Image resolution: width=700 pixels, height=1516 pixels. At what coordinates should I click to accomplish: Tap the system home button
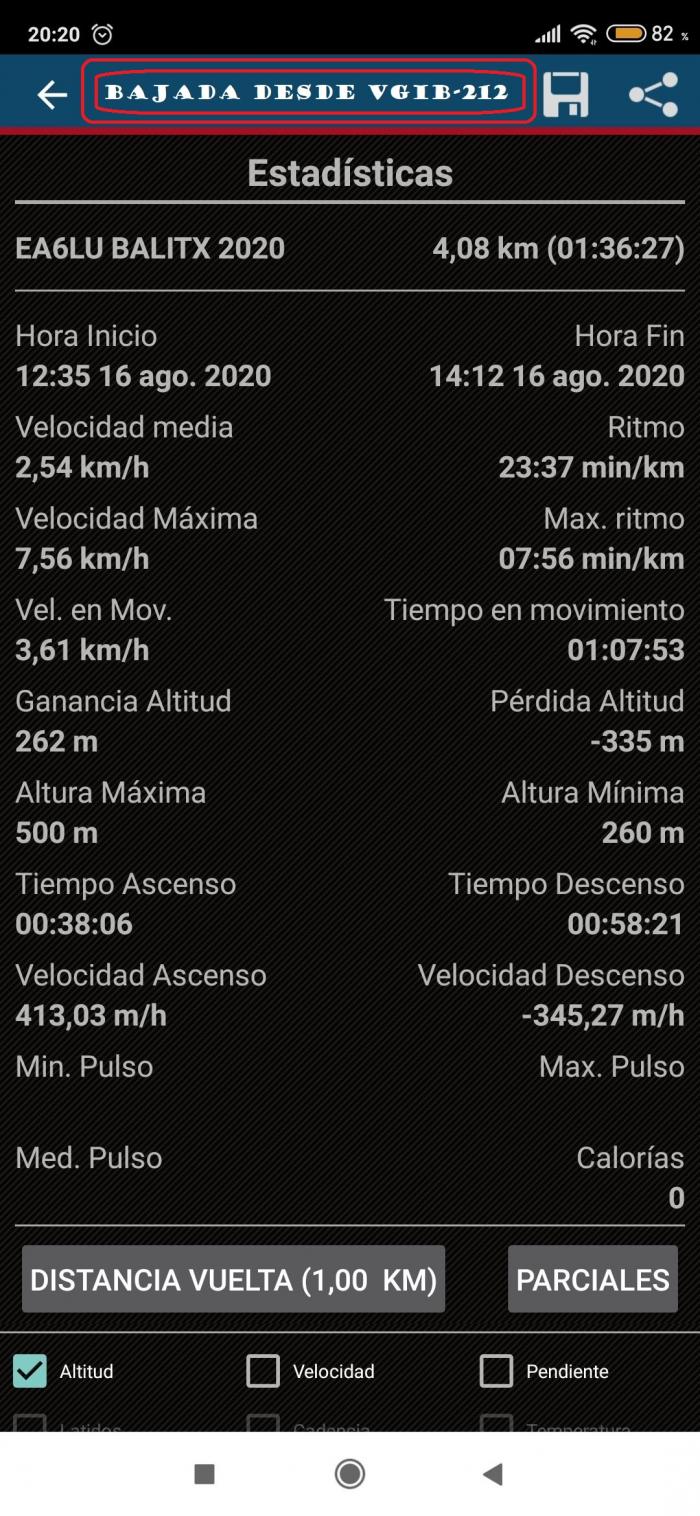[x=350, y=1473]
